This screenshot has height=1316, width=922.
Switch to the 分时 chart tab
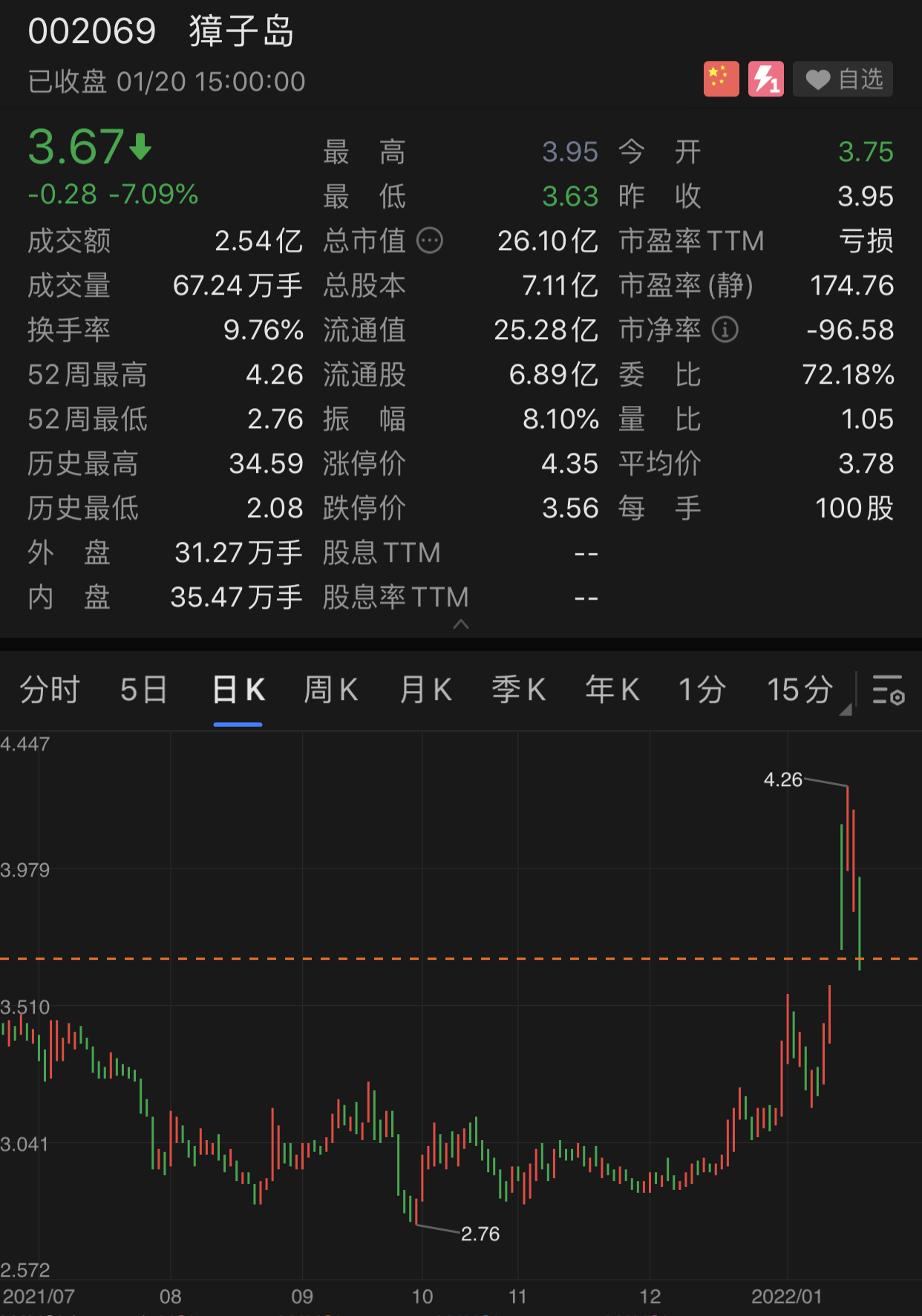pos(50,690)
